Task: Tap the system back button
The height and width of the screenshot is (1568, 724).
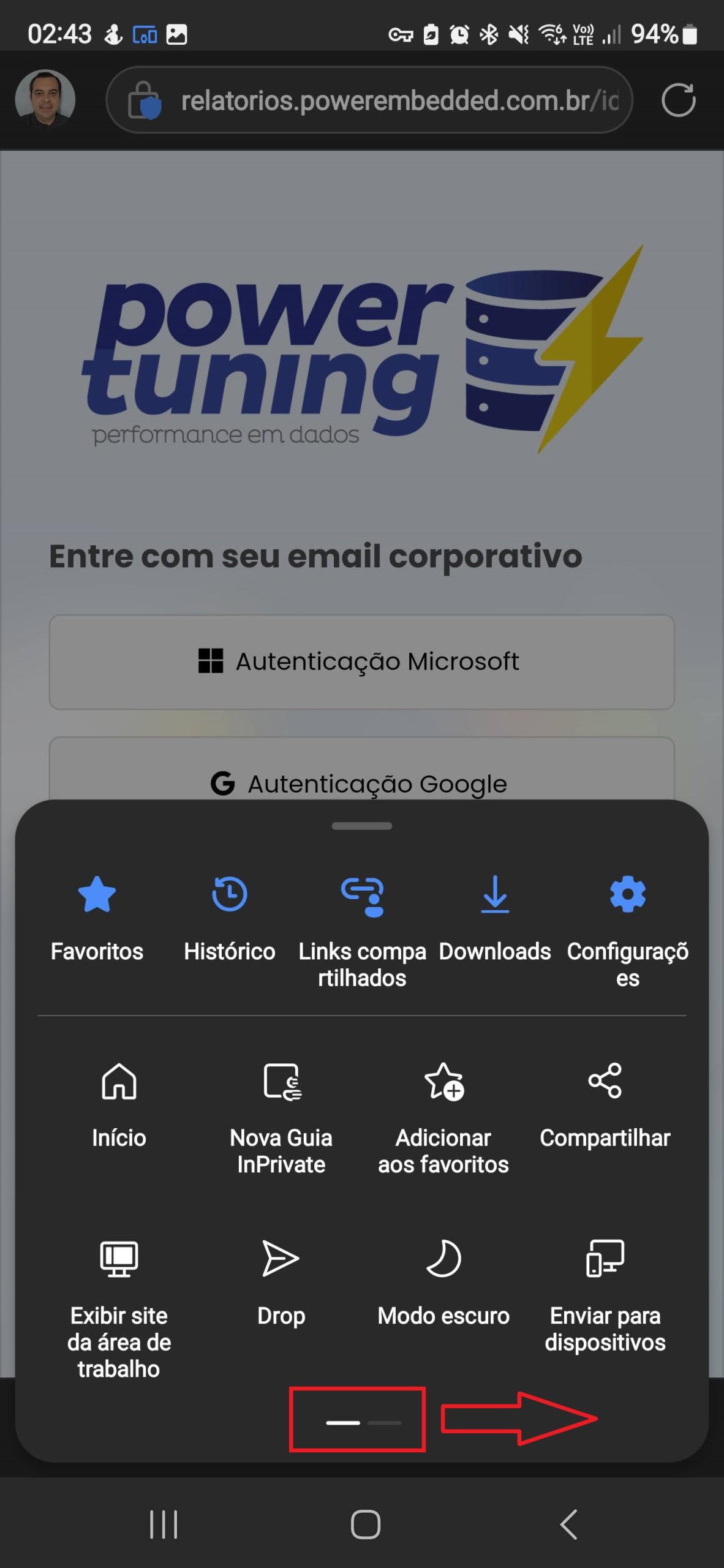Action: [x=569, y=1525]
